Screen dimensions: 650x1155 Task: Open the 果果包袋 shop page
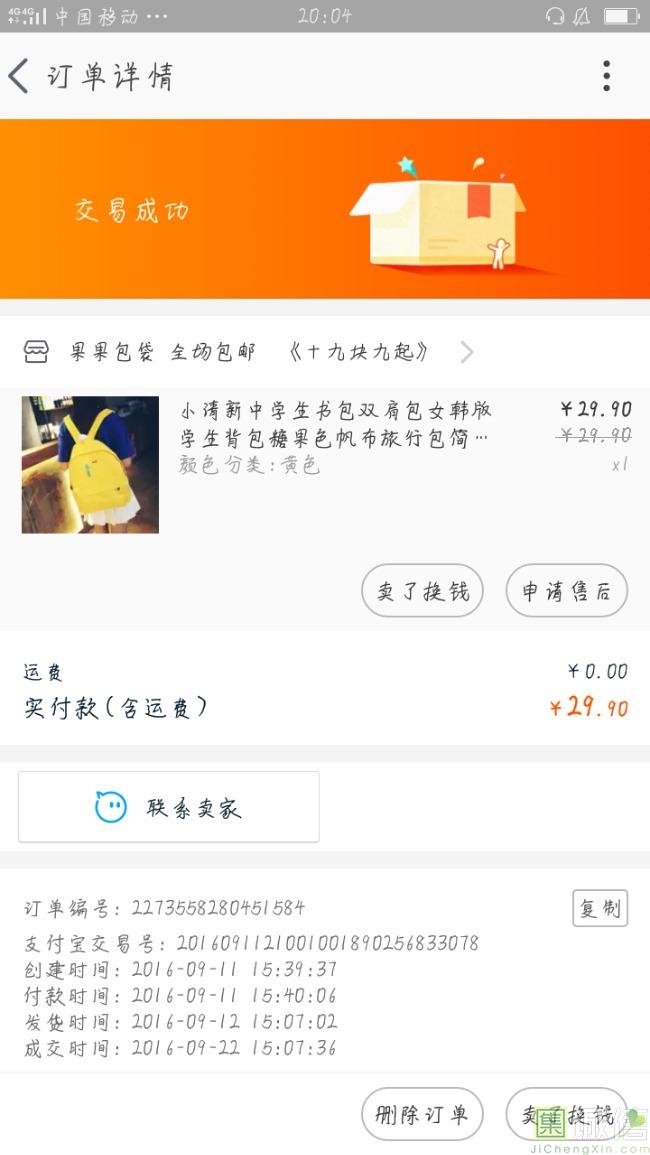tap(248, 352)
